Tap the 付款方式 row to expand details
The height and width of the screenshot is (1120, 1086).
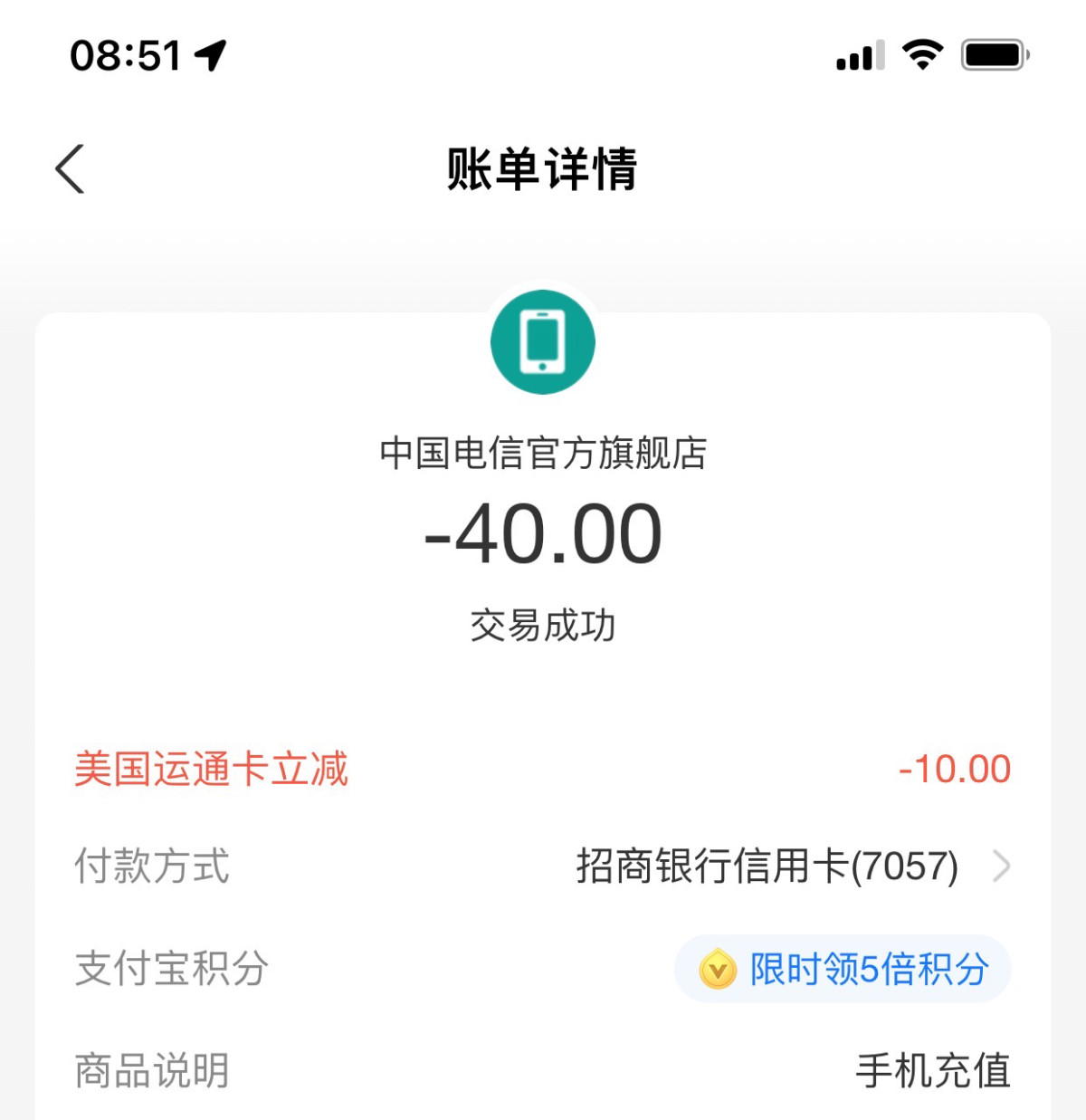click(x=150, y=866)
